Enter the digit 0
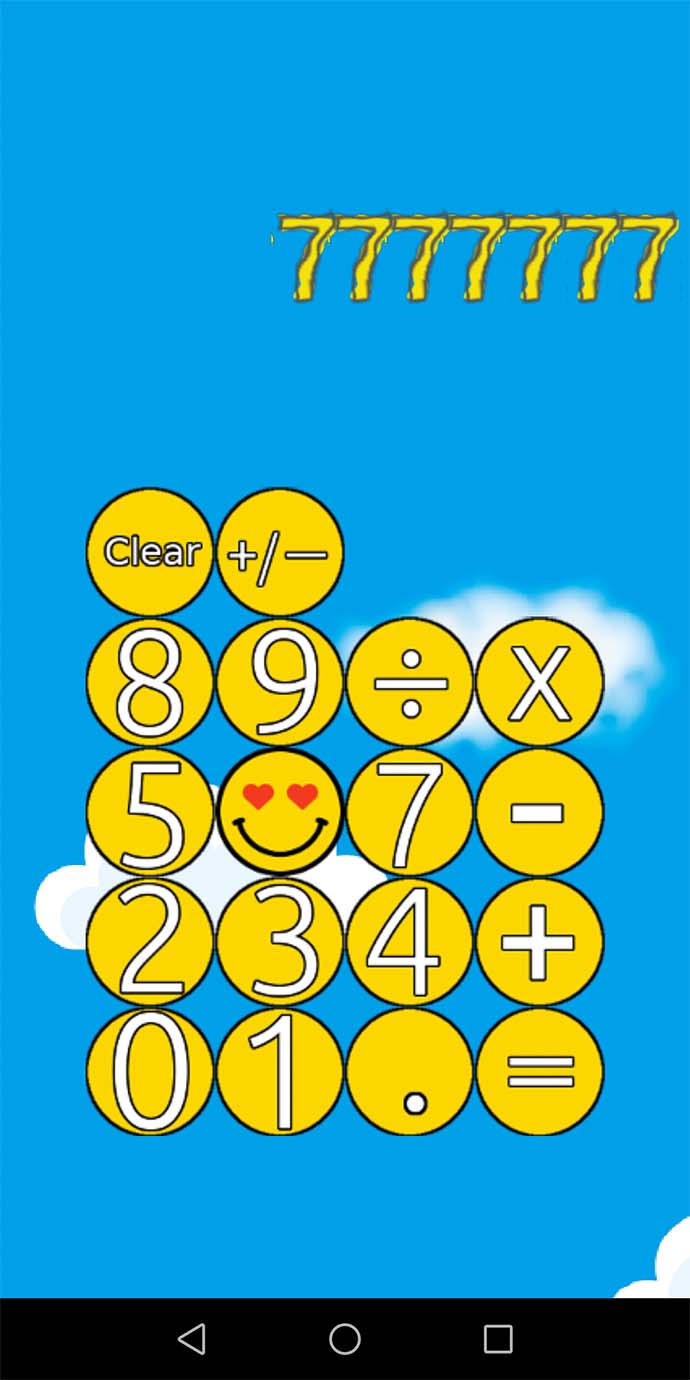This screenshot has width=690, height=1380. pos(150,1072)
